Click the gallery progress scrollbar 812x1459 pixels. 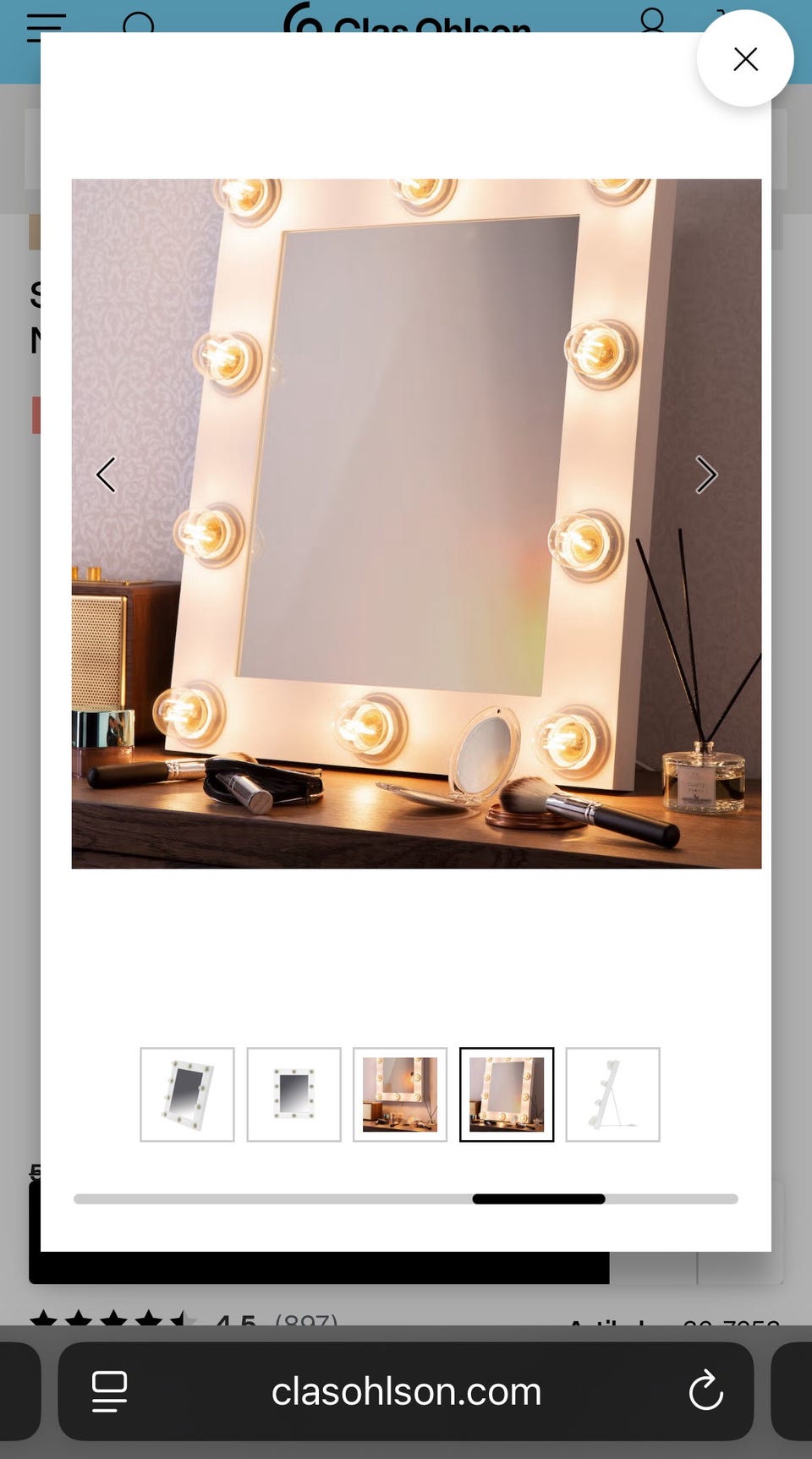[538, 1198]
